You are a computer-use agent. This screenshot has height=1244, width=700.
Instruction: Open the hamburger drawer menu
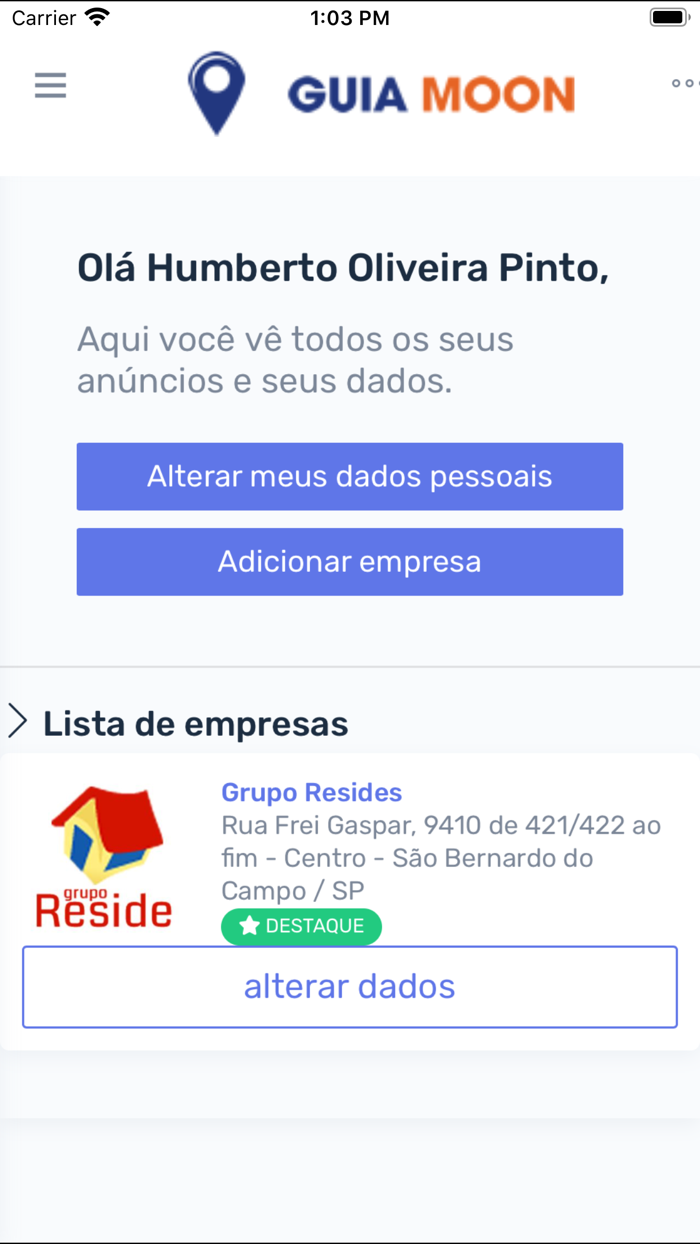click(50, 85)
